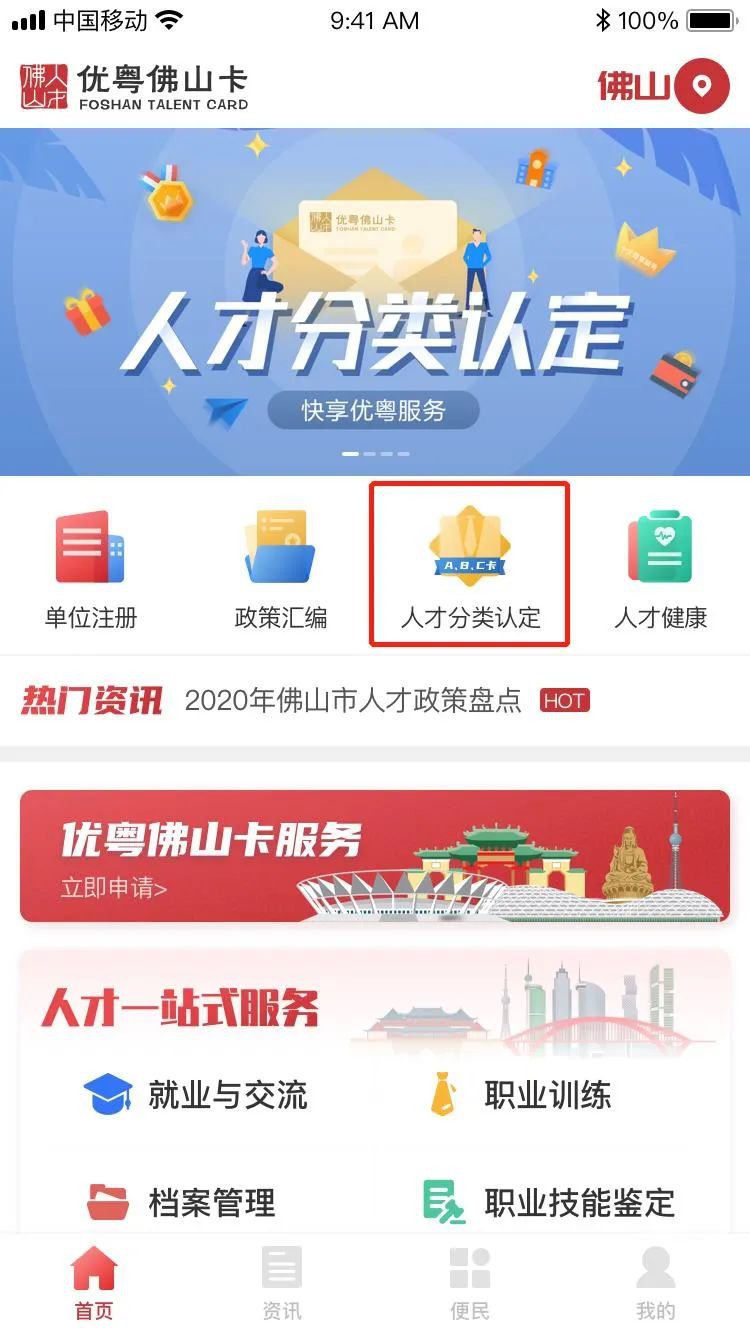750x1334 pixels.
Task: Switch to the 我的 tab
Action: coord(656,1283)
